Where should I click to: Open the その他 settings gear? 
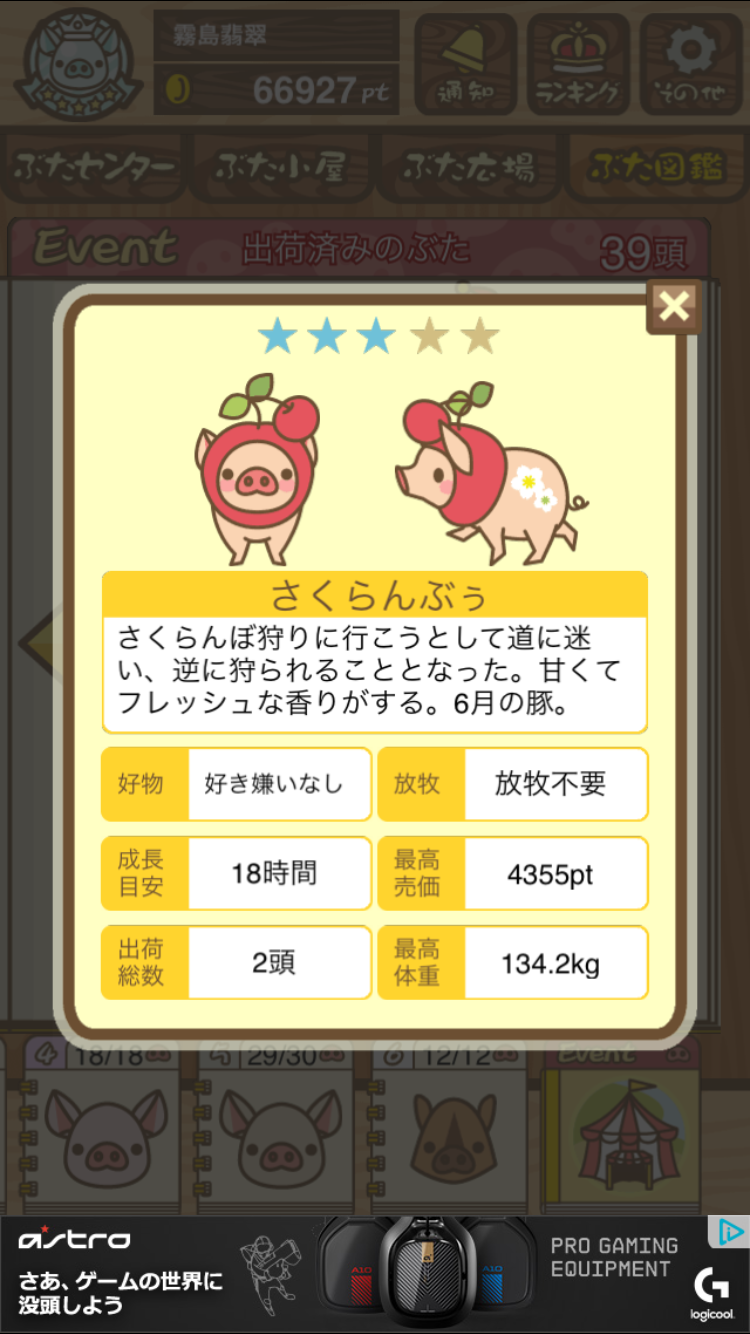[690, 62]
